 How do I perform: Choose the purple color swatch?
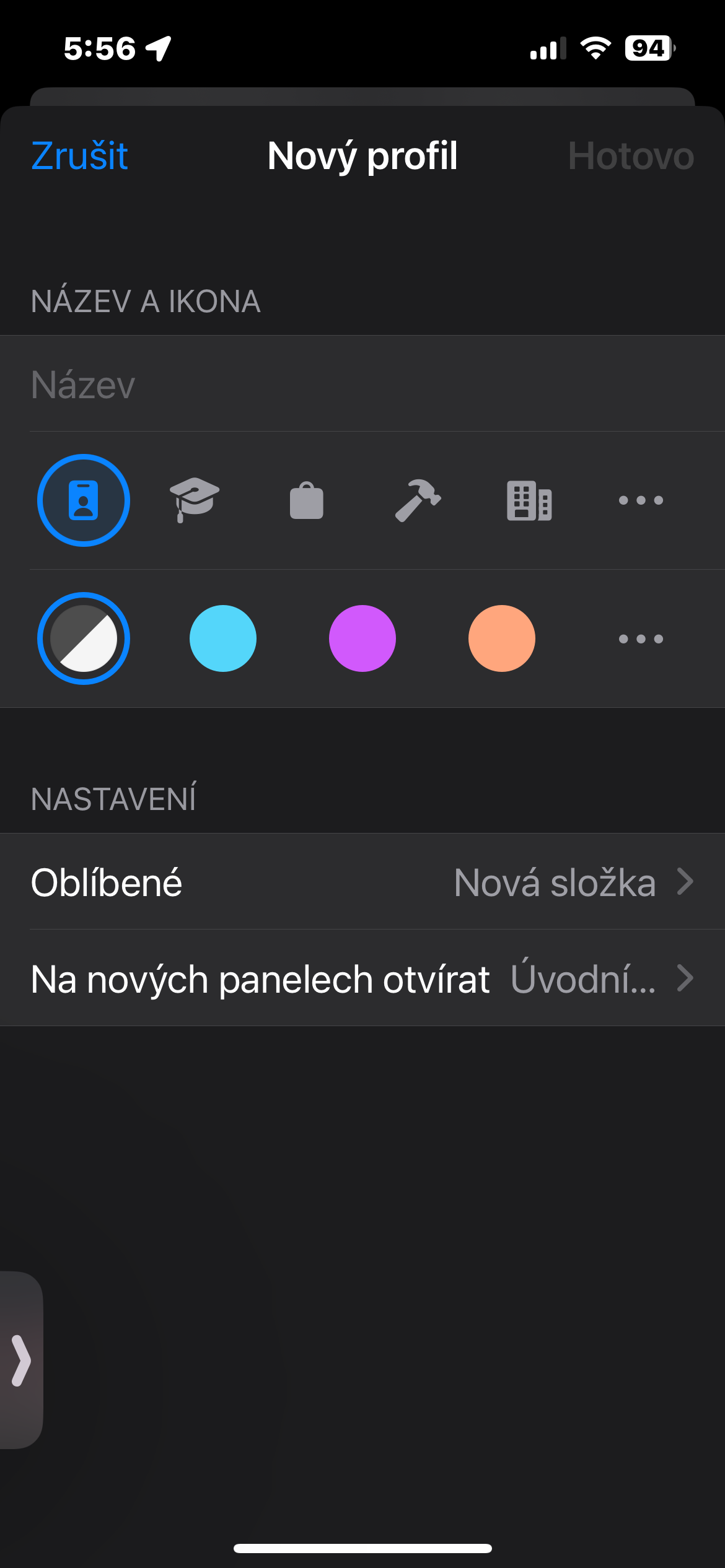(x=362, y=638)
